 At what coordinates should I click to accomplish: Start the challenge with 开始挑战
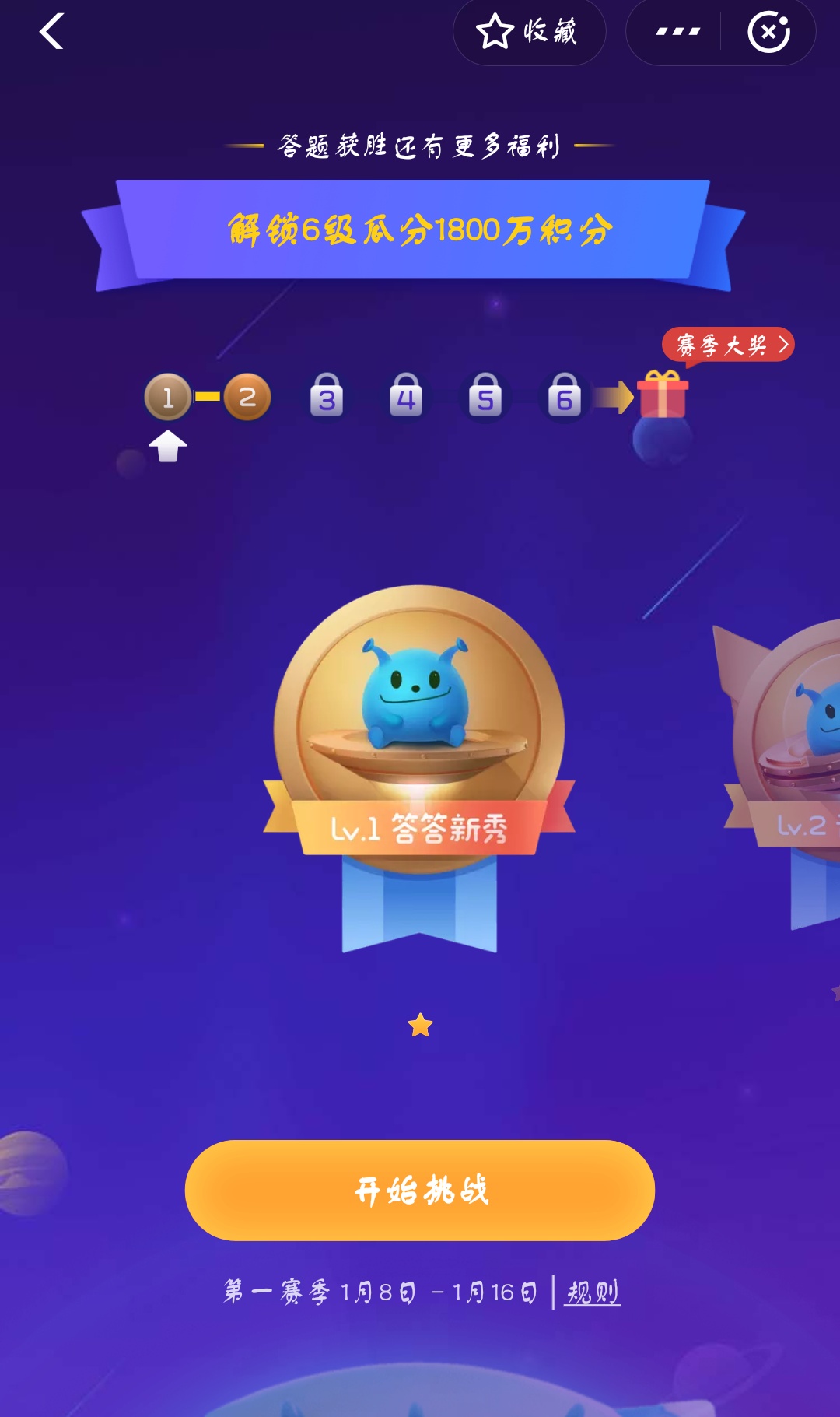coord(420,1190)
